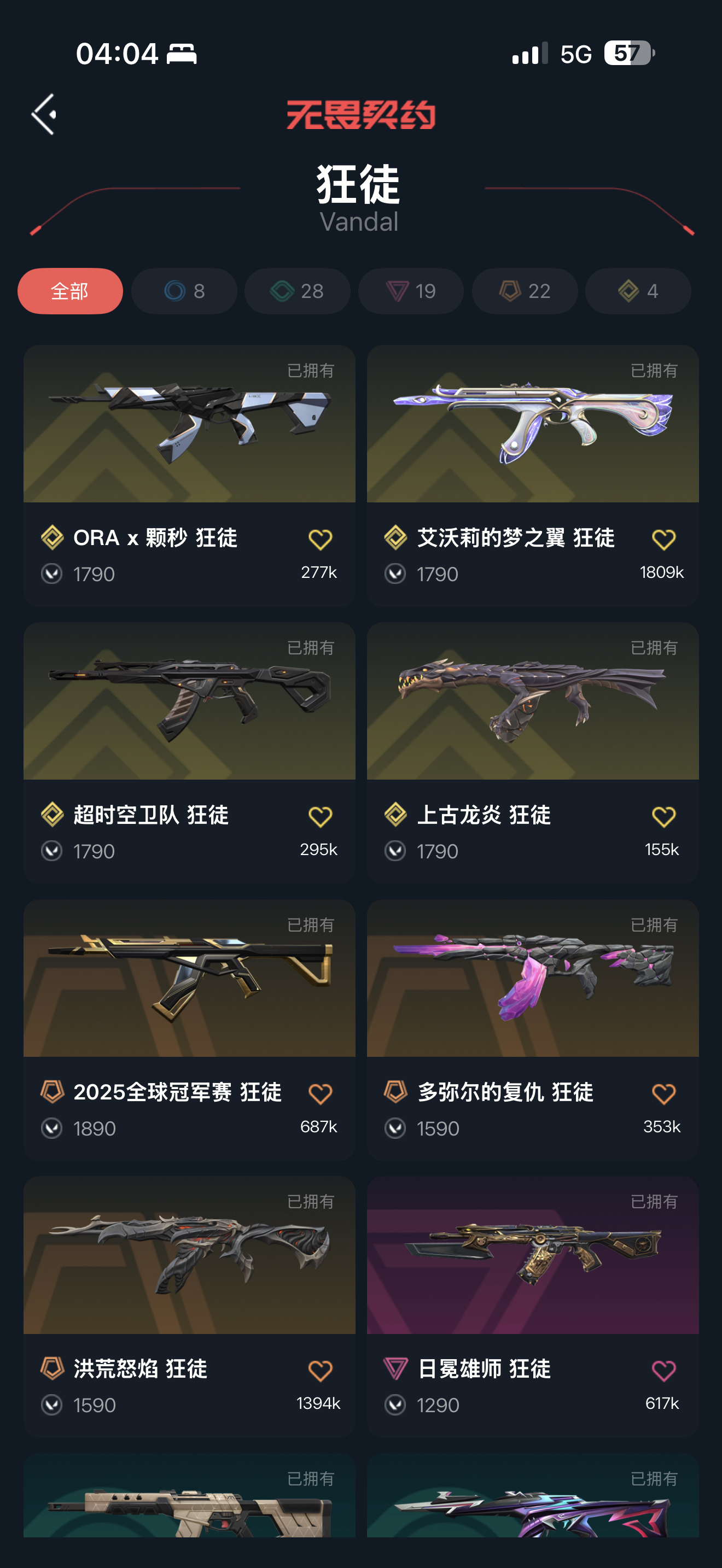This screenshot has width=722, height=1568.
Task: Filter by the tier with 28 skins
Action: tap(297, 291)
